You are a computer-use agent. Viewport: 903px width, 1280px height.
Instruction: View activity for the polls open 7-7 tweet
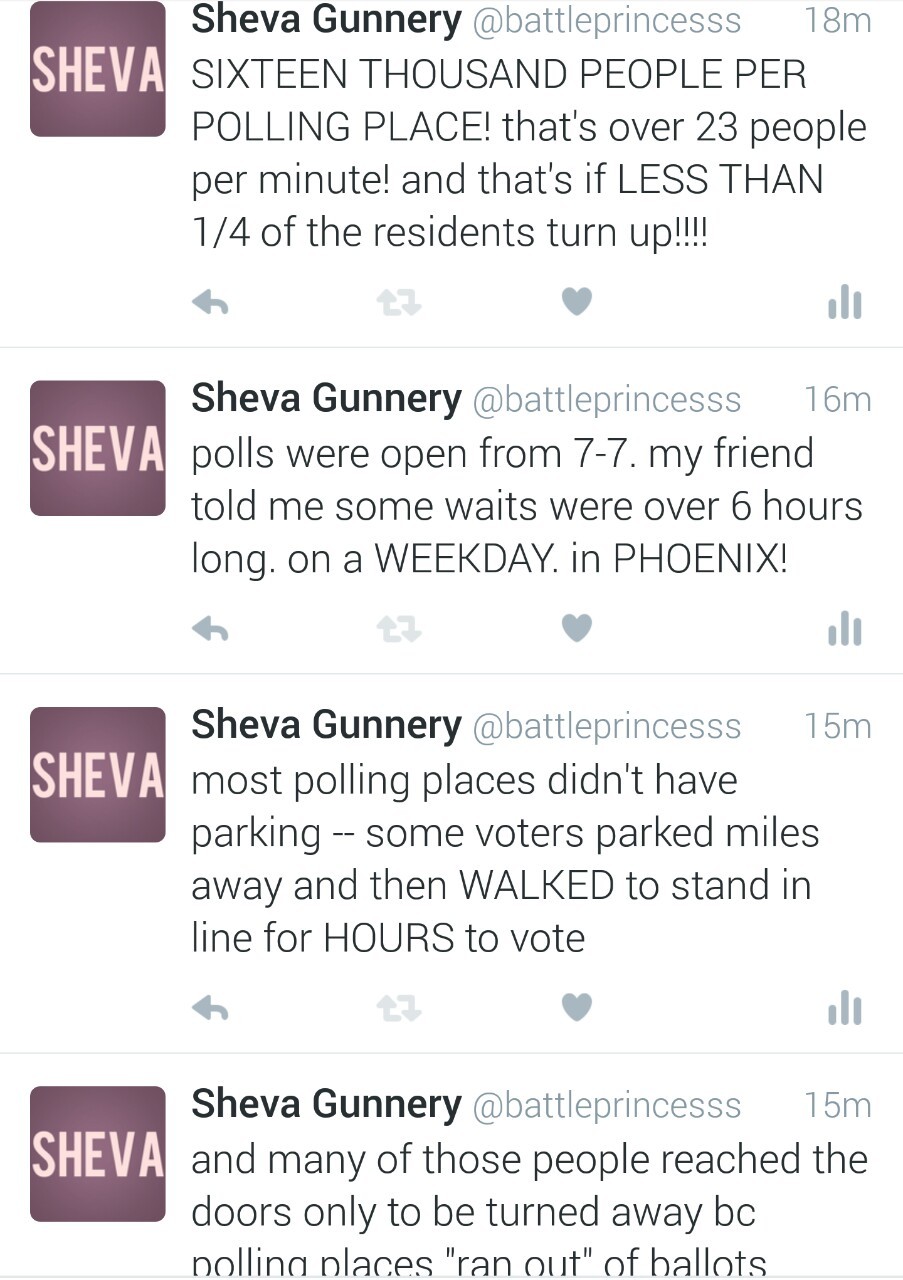[x=845, y=628]
